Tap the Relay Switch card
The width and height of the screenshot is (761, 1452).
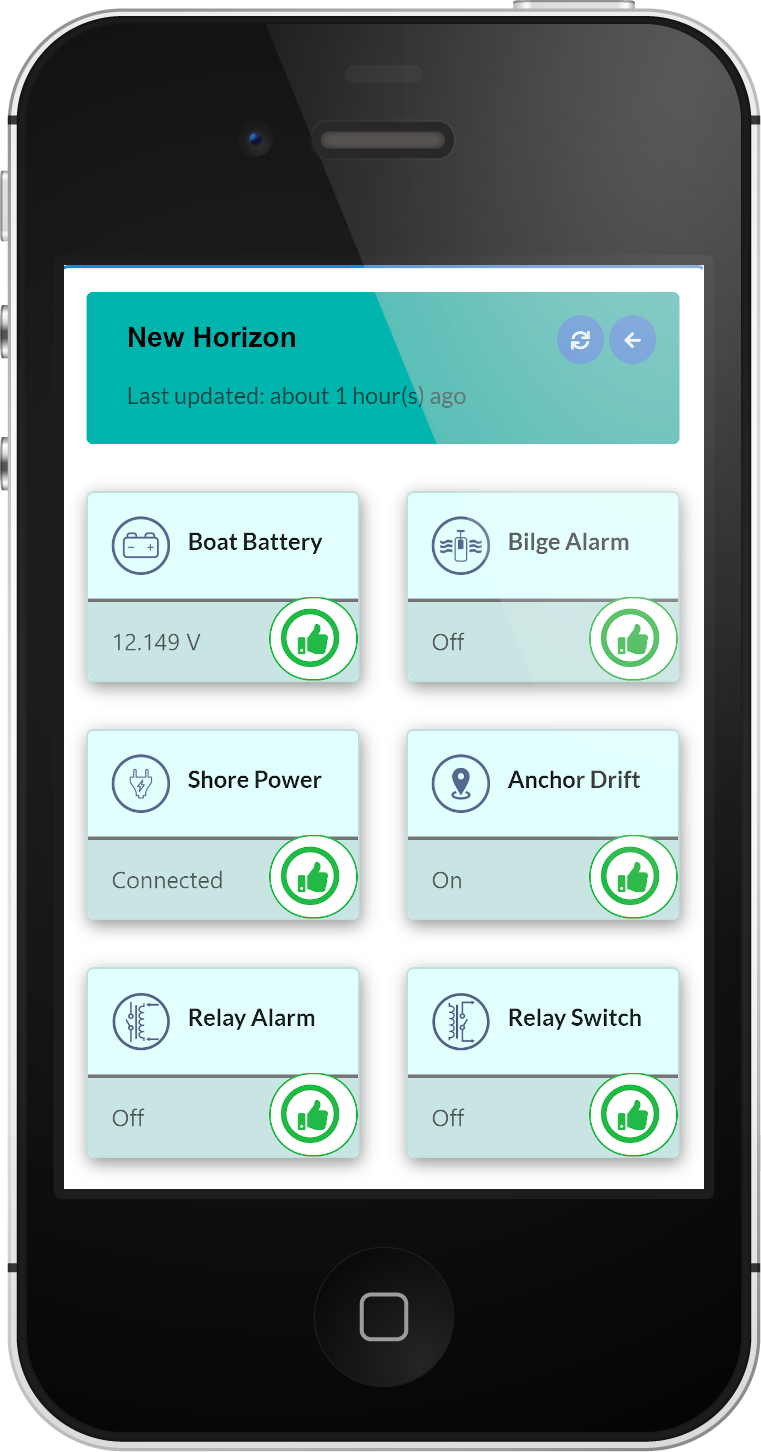click(543, 1063)
